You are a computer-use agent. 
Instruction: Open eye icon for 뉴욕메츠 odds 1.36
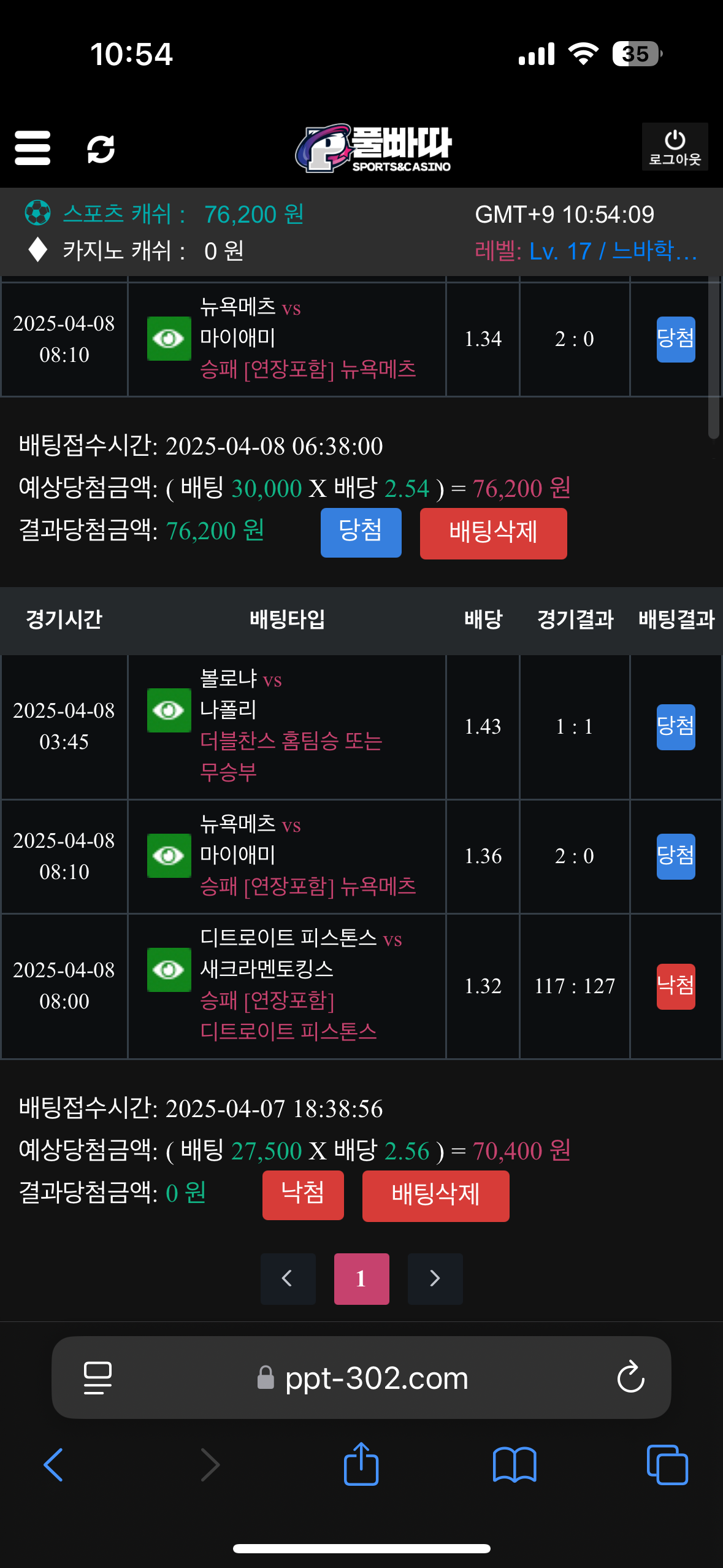(169, 856)
